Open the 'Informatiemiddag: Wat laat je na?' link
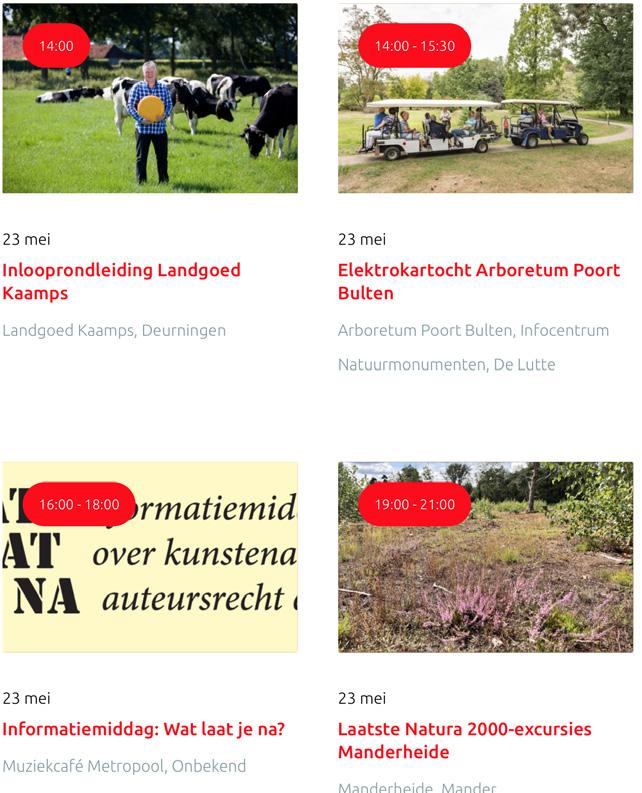The image size is (642, 793). tap(143, 729)
